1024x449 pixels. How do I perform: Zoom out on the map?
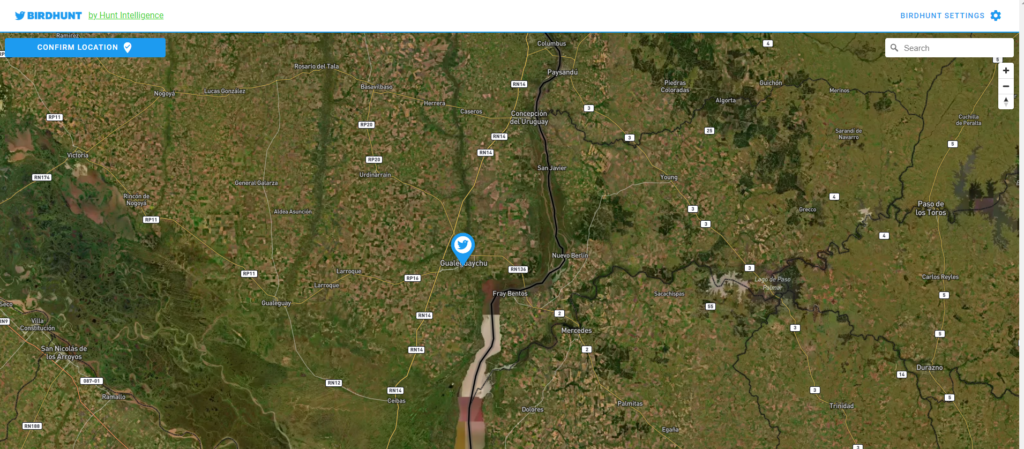[x=1006, y=86]
